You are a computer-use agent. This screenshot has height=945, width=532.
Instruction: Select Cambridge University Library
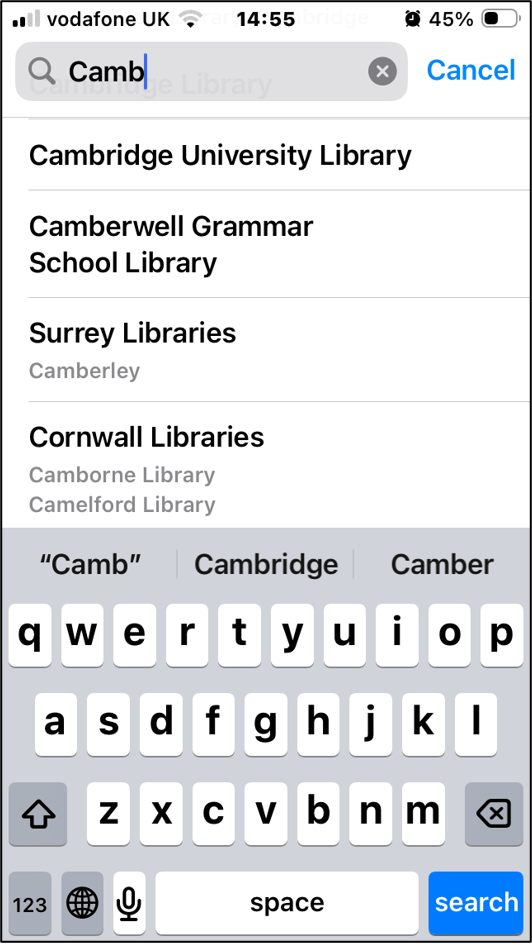click(266, 155)
